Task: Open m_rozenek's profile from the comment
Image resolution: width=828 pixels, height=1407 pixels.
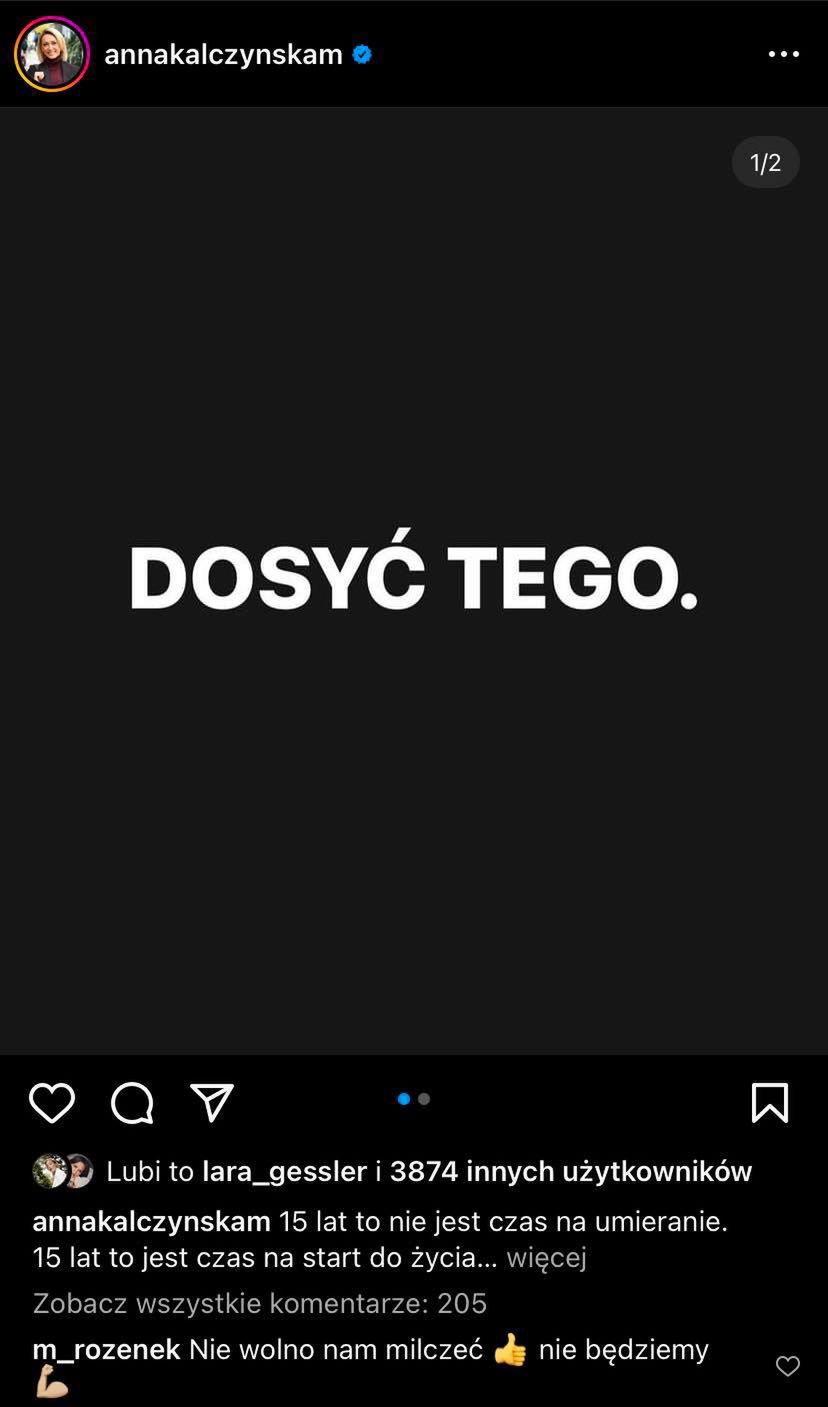Action: coord(106,1349)
